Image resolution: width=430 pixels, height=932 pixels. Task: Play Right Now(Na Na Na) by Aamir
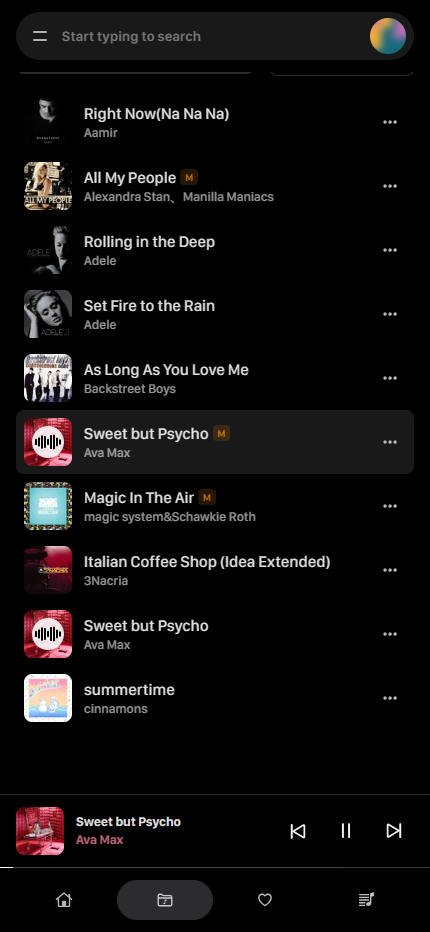tap(215, 122)
